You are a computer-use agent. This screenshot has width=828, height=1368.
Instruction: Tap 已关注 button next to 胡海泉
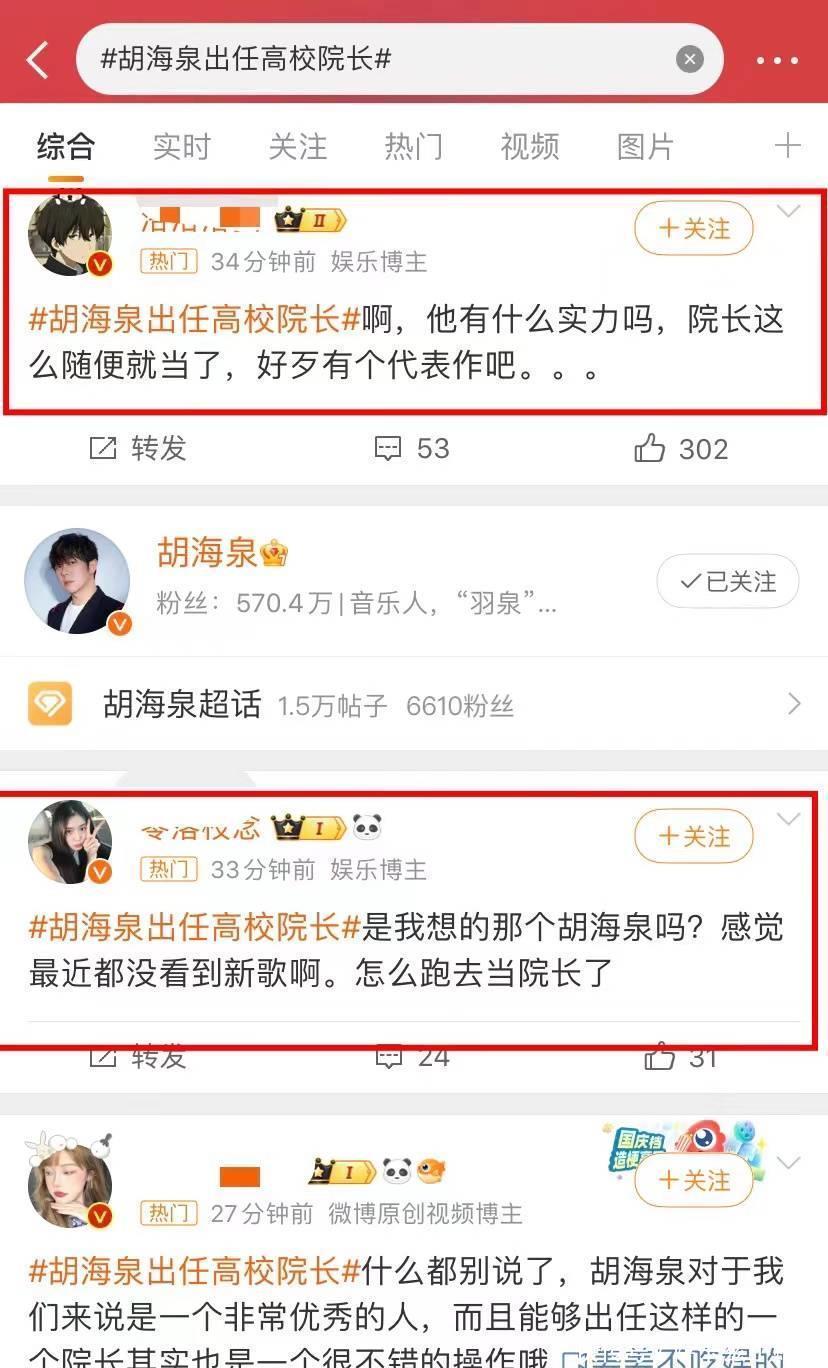pos(728,581)
